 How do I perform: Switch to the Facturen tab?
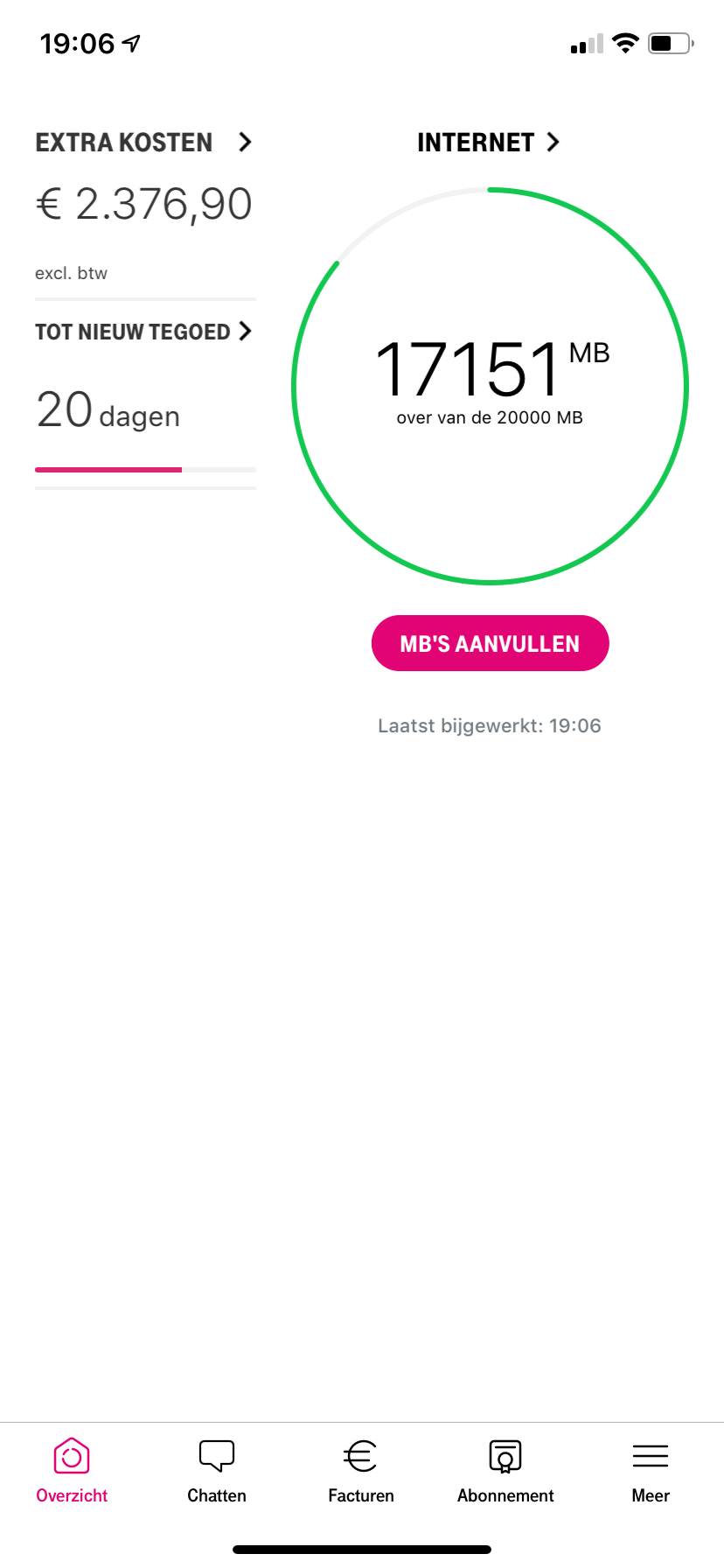361,1471
